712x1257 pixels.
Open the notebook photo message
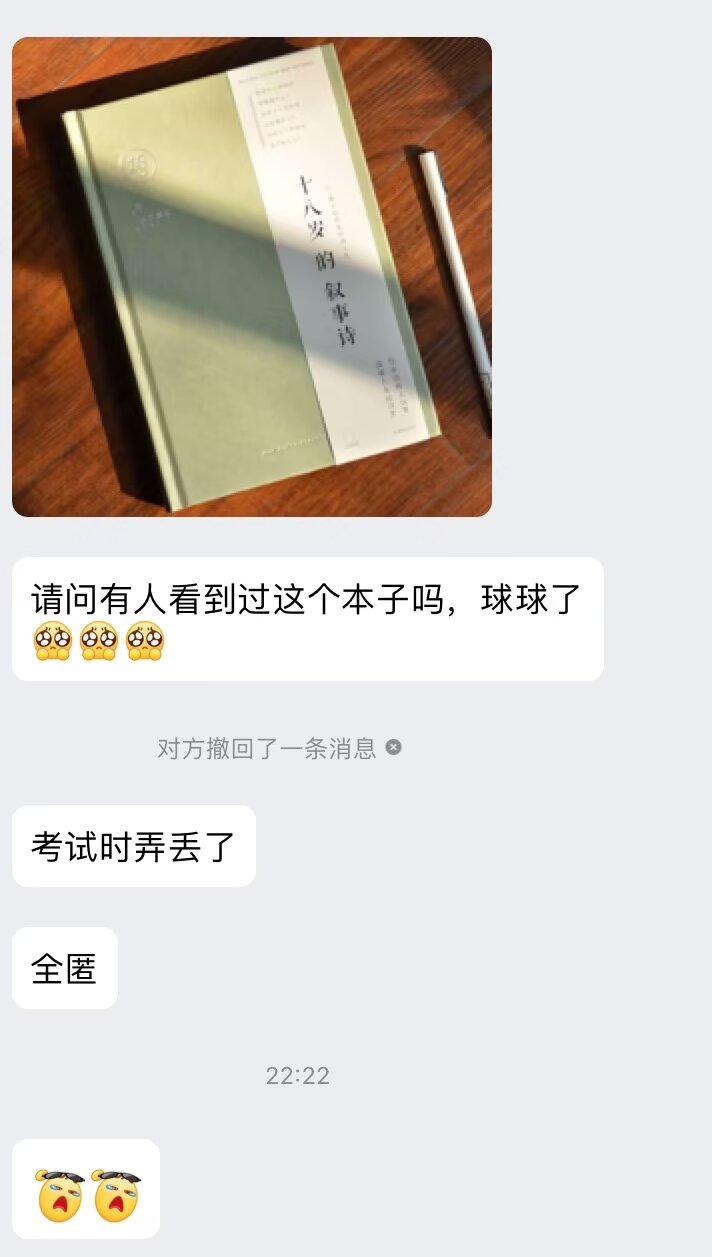coord(252,277)
